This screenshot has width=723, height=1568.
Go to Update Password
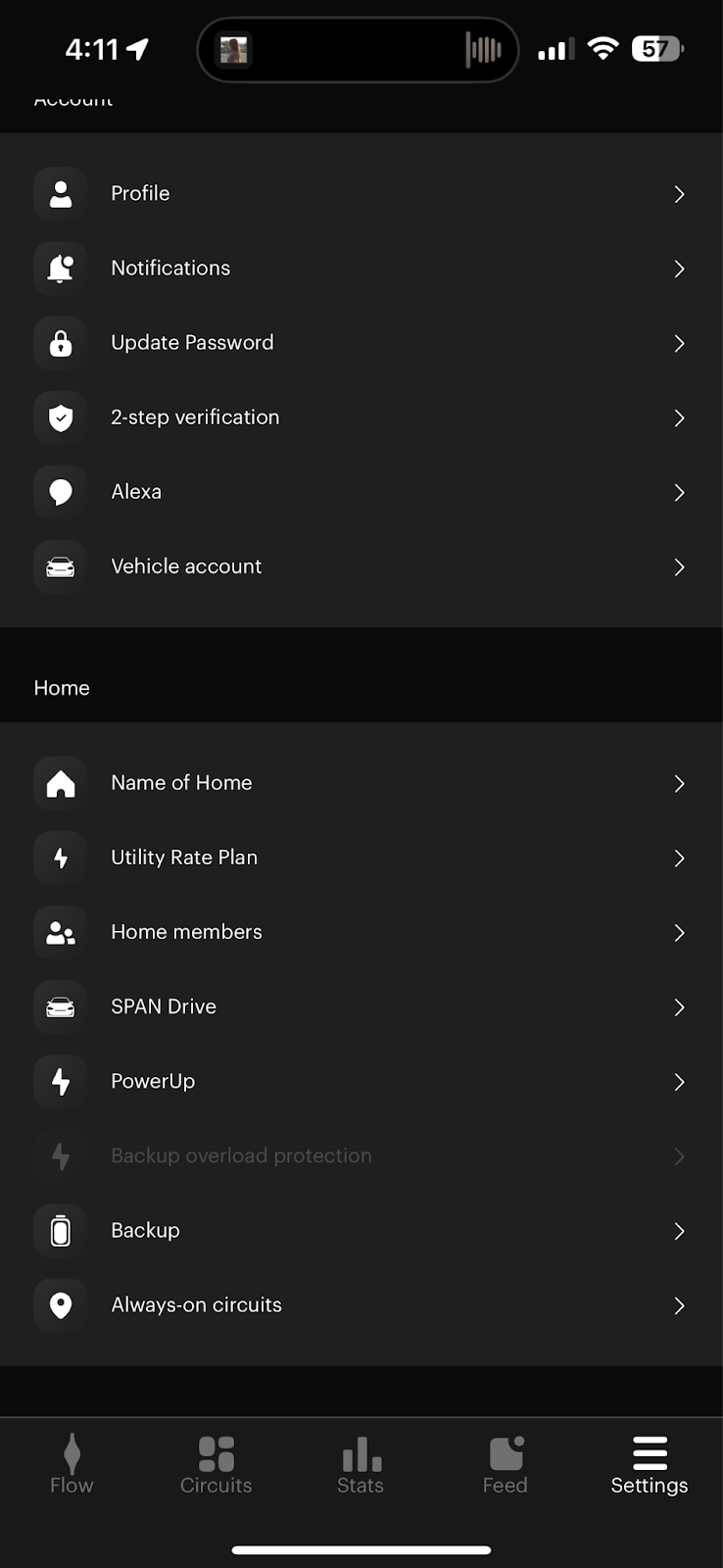click(361, 343)
